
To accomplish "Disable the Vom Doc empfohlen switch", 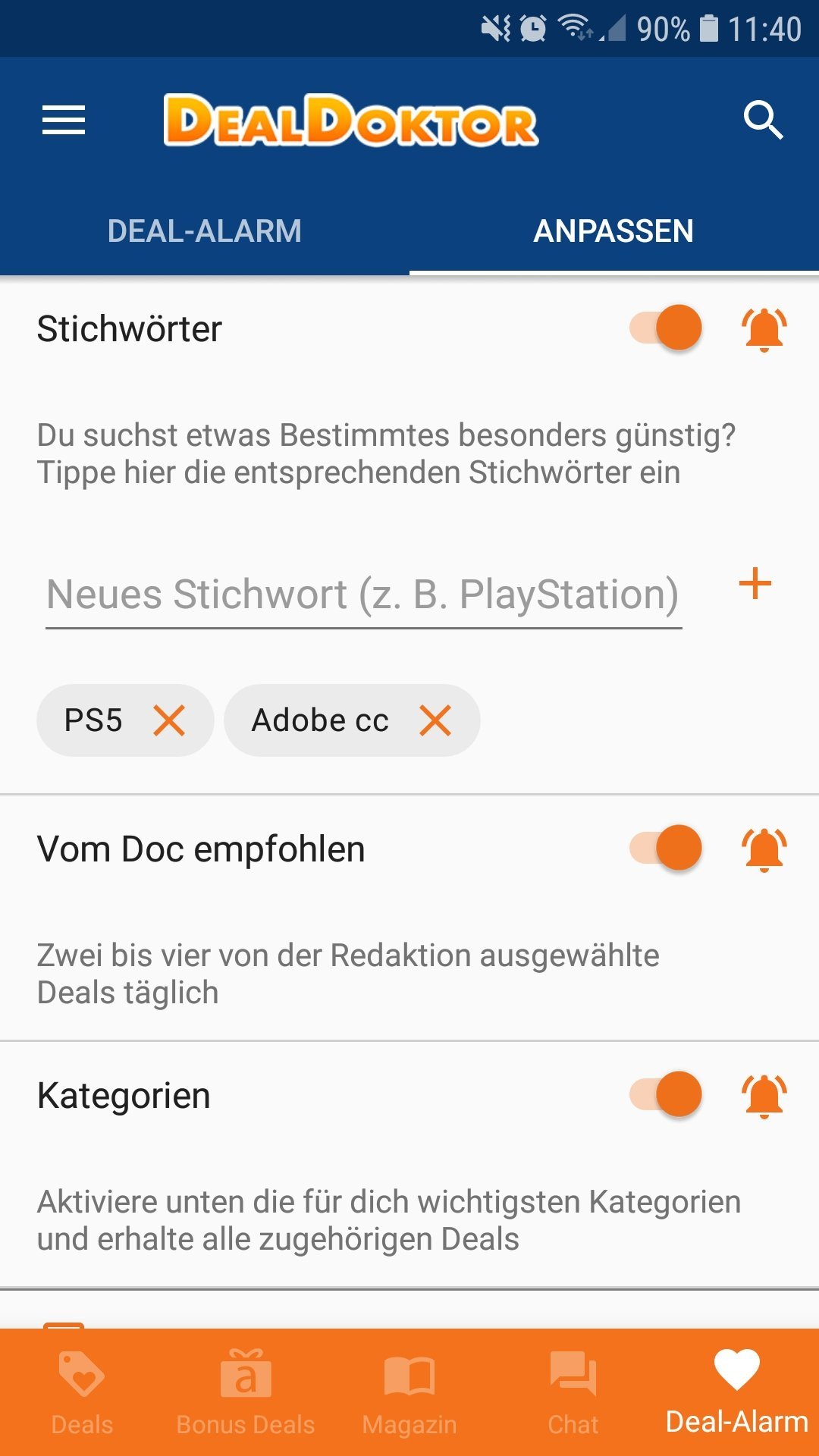I will (666, 849).
